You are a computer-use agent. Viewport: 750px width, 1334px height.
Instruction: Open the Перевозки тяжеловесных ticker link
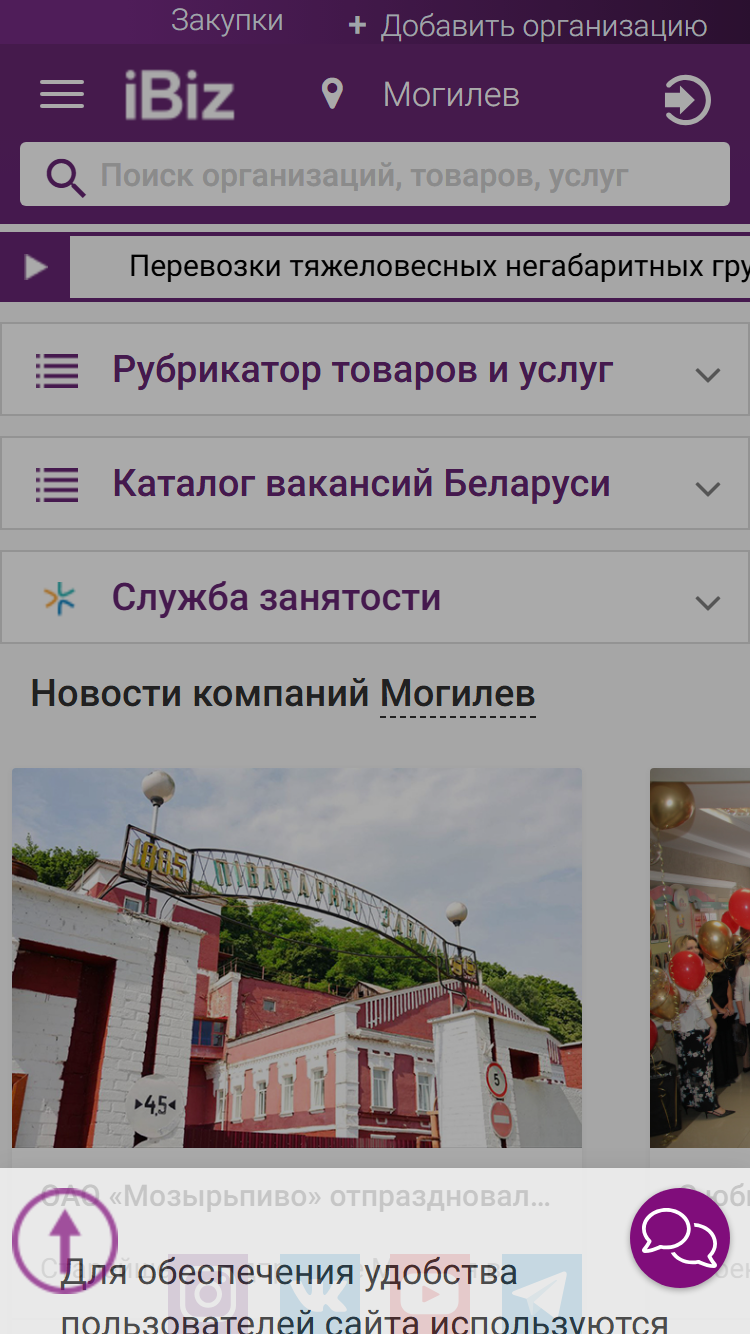pos(439,266)
